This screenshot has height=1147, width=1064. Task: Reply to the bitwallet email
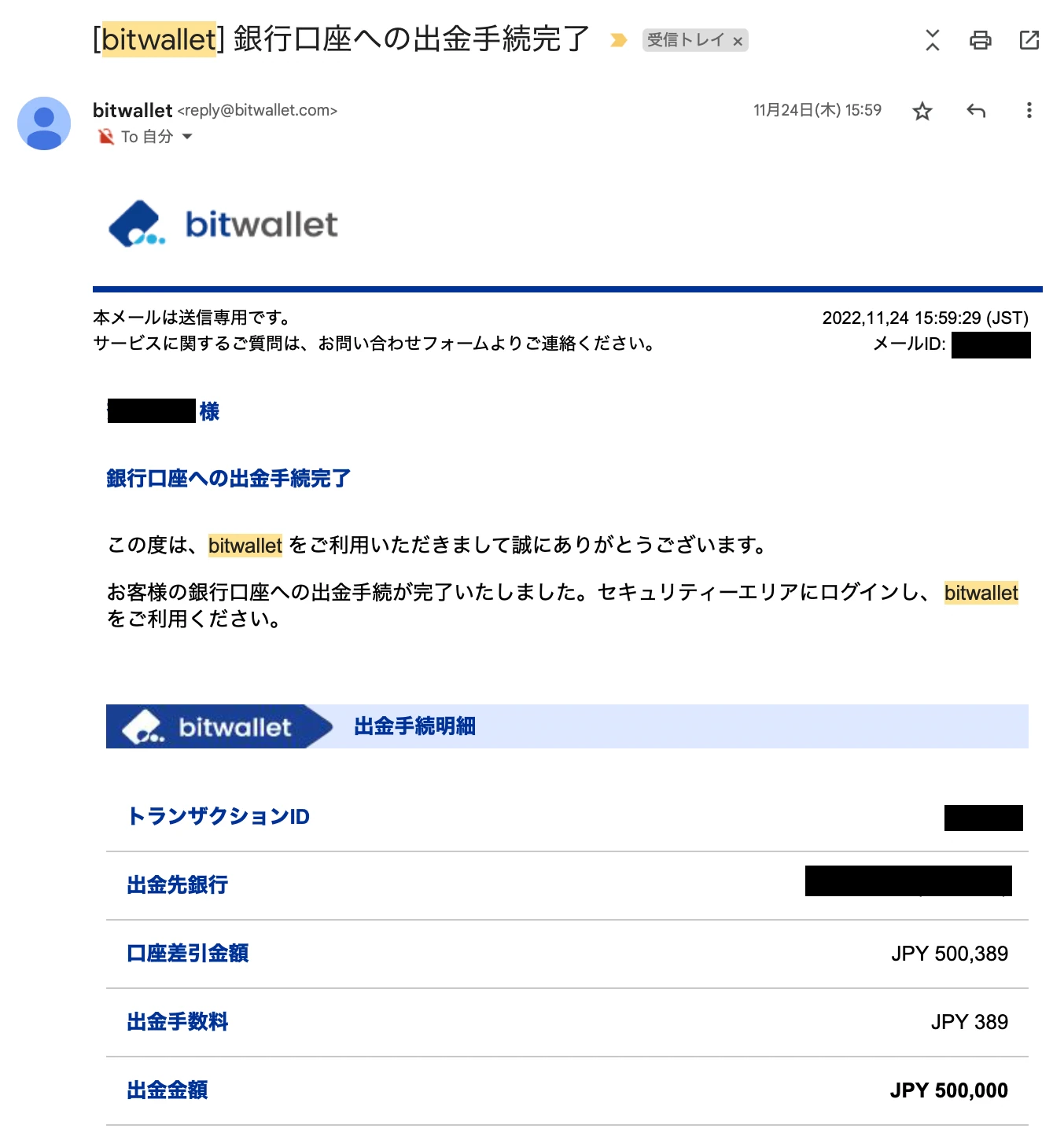(x=975, y=111)
